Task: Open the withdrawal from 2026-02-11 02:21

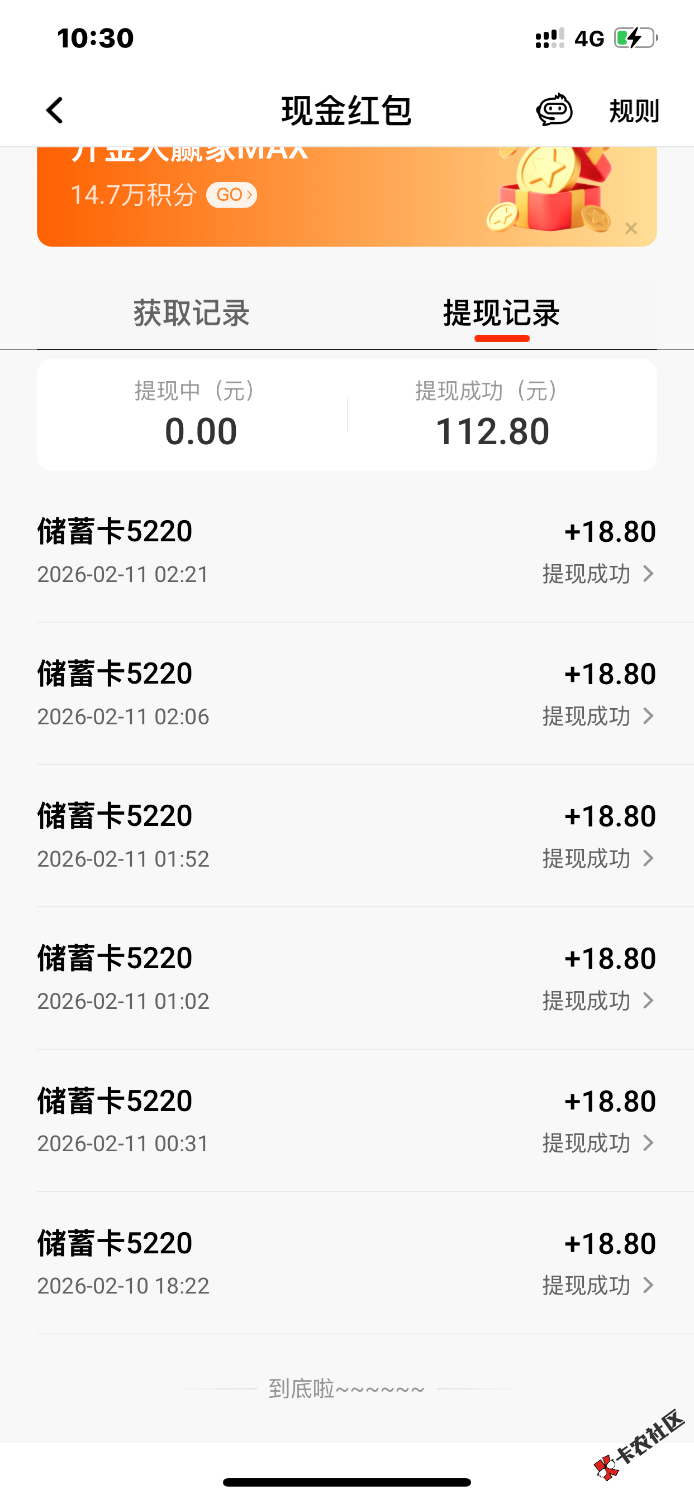Action: (346, 551)
